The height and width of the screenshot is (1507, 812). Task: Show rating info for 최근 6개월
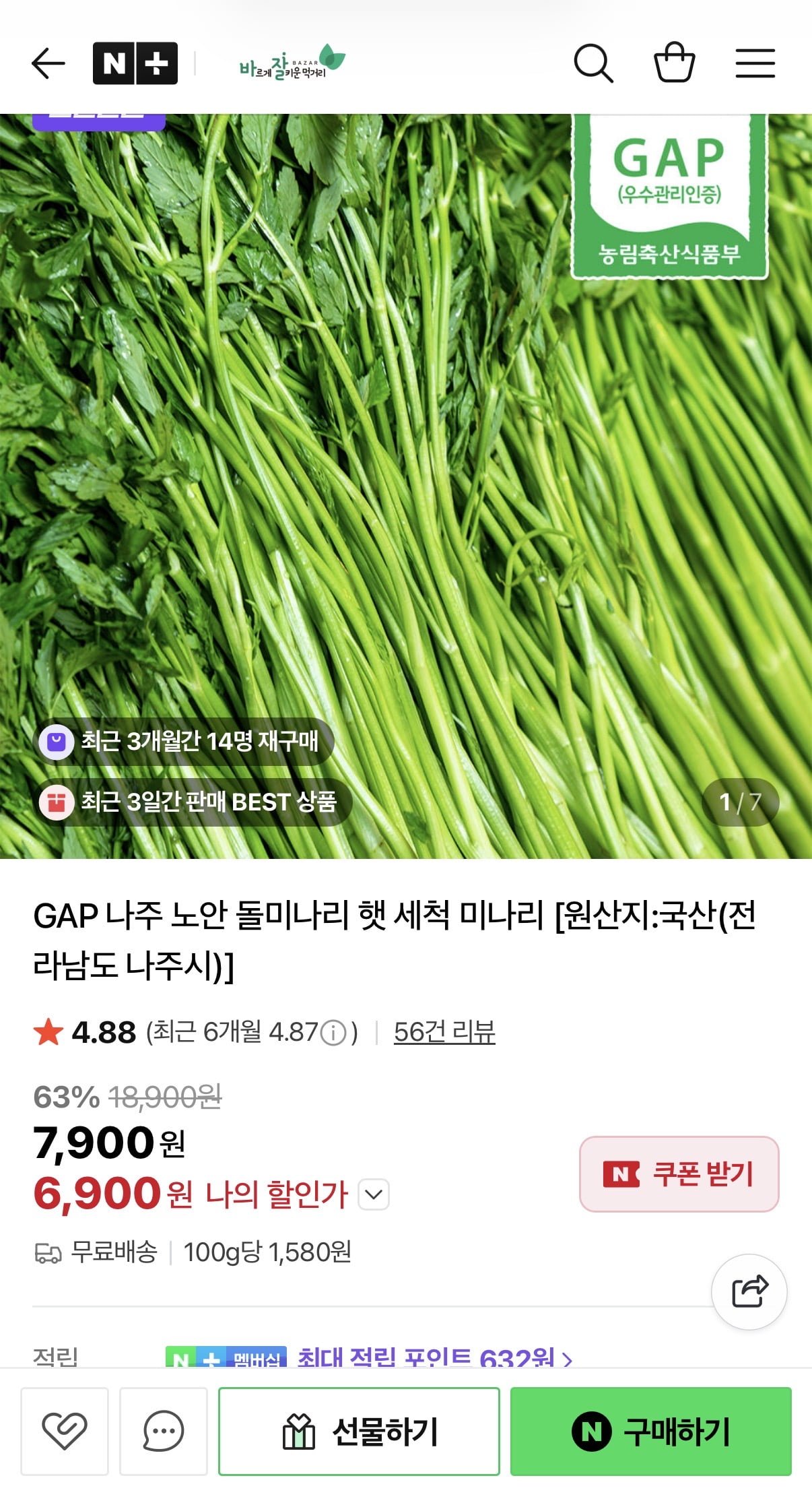point(333,1033)
